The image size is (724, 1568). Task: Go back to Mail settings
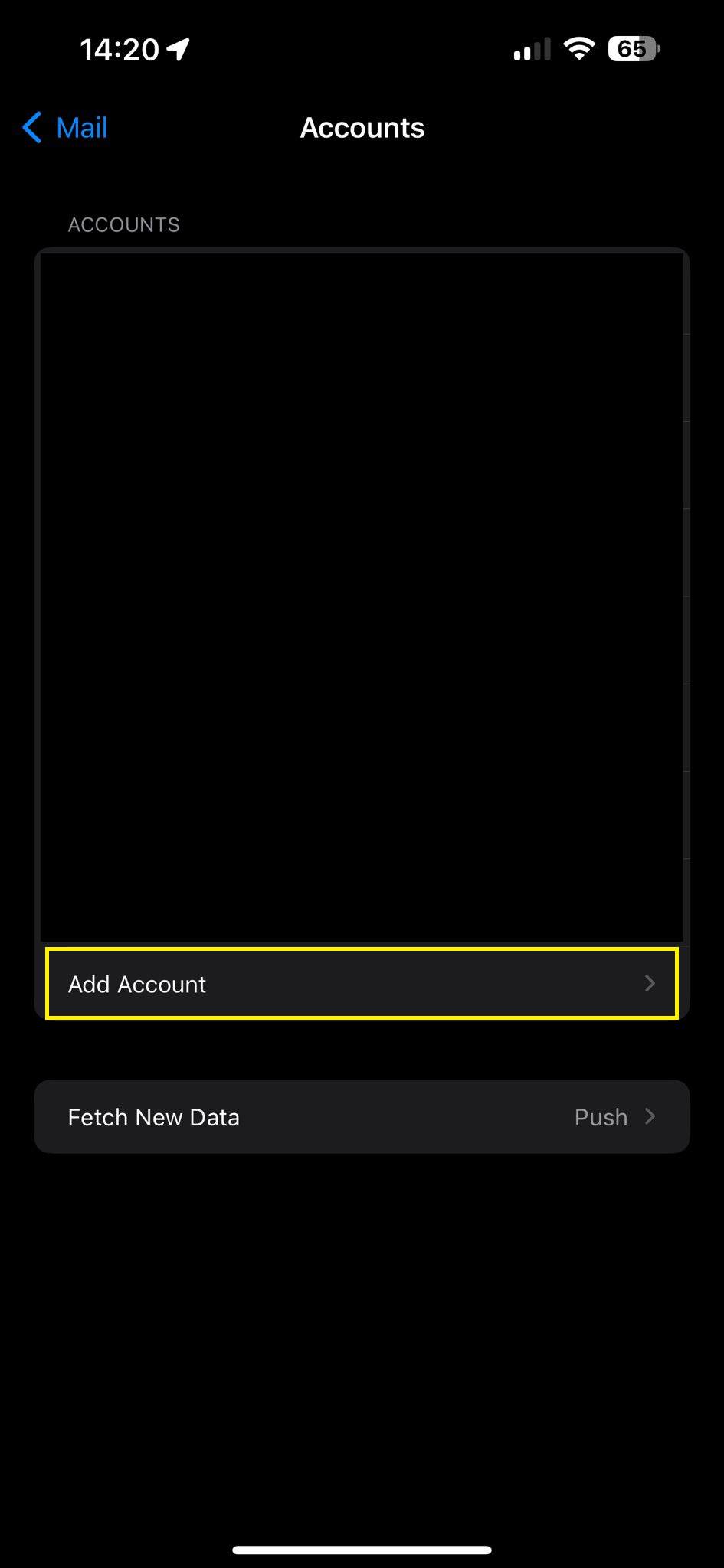pyautogui.click(x=66, y=128)
